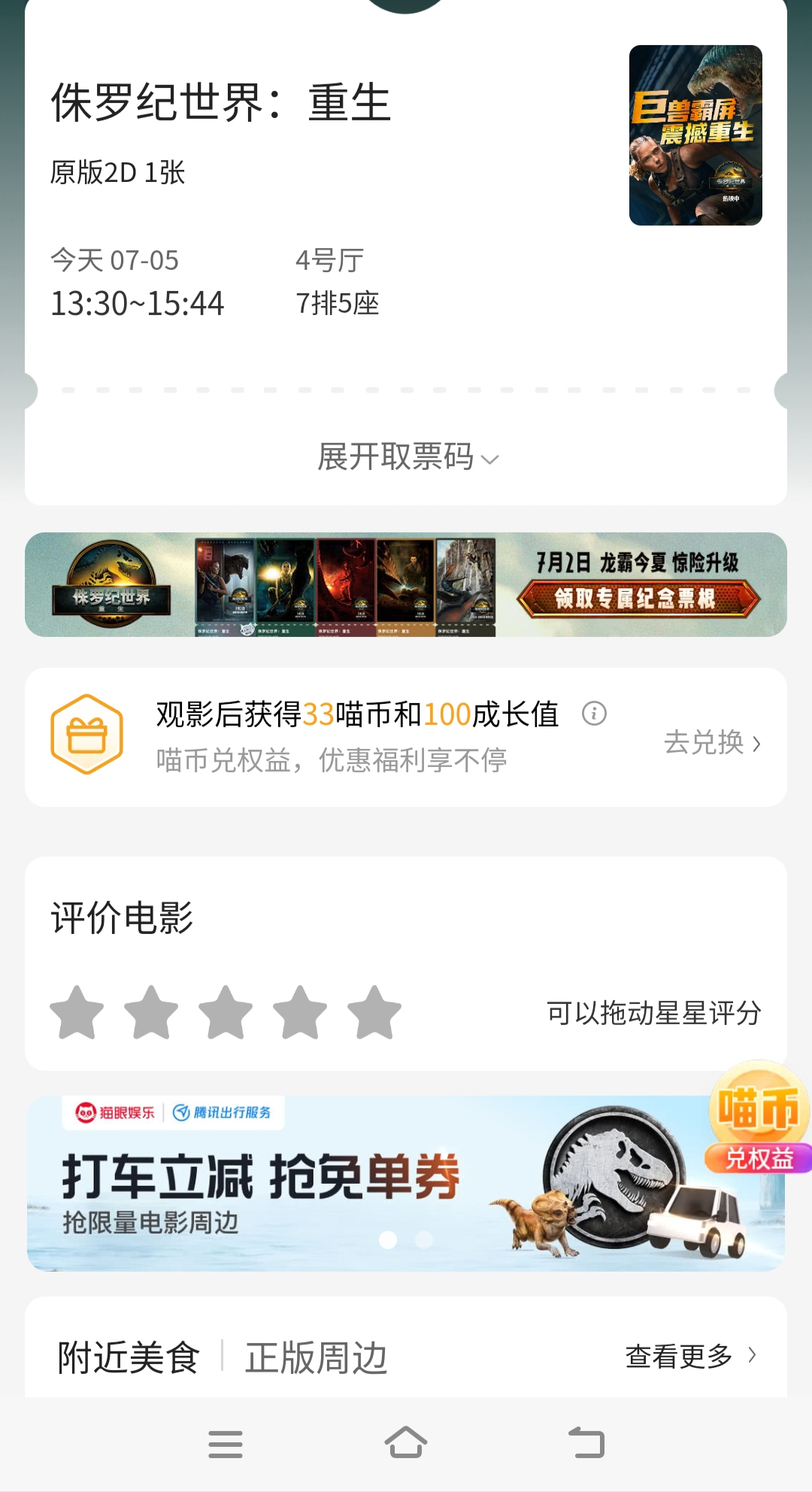The height and width of the screenshot is (1492, 812).
Task: Rate the movie one star
Action: pyautogui.click(x=77, y=1012)
